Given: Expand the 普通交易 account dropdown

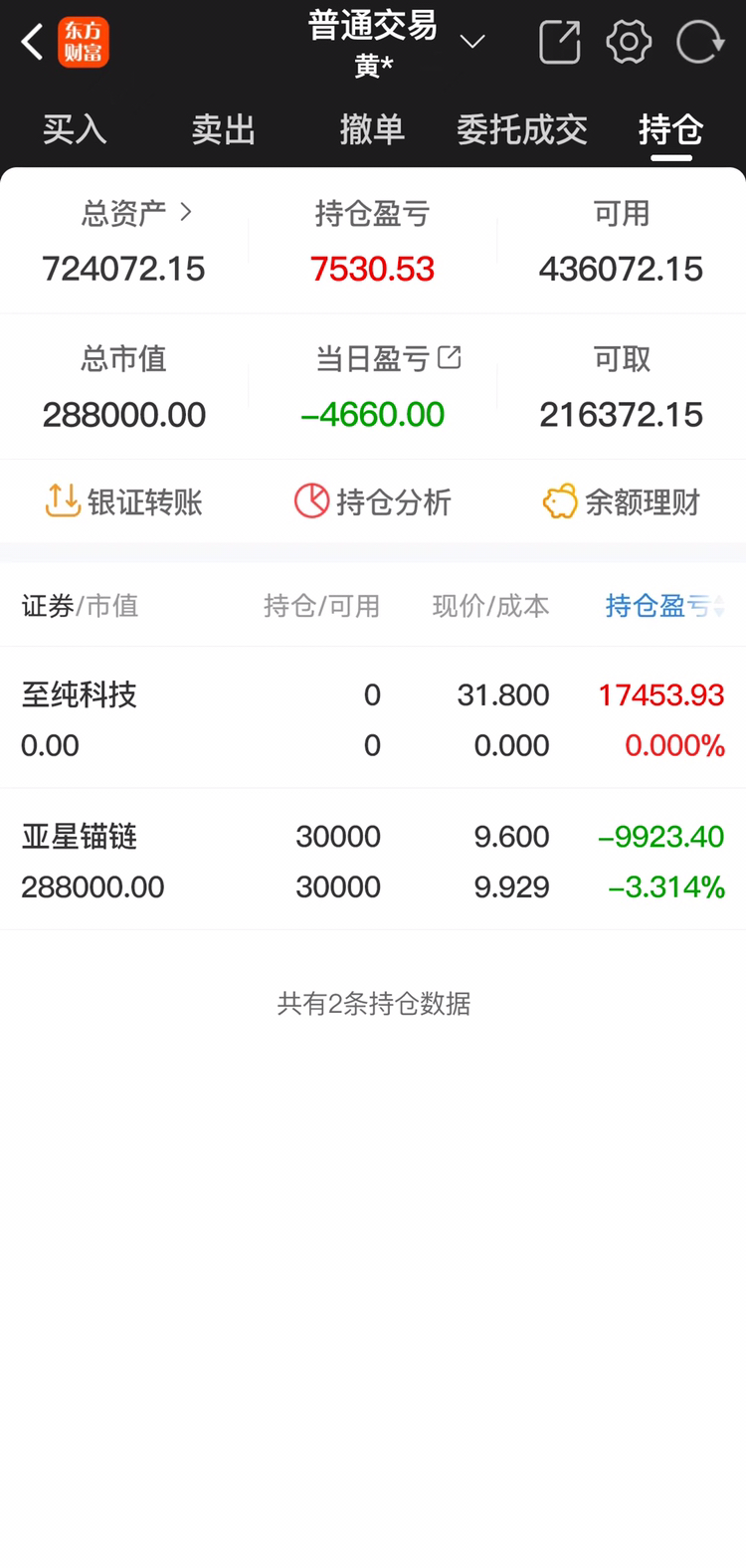Looking at the screenshot, I should pos(472,42).
